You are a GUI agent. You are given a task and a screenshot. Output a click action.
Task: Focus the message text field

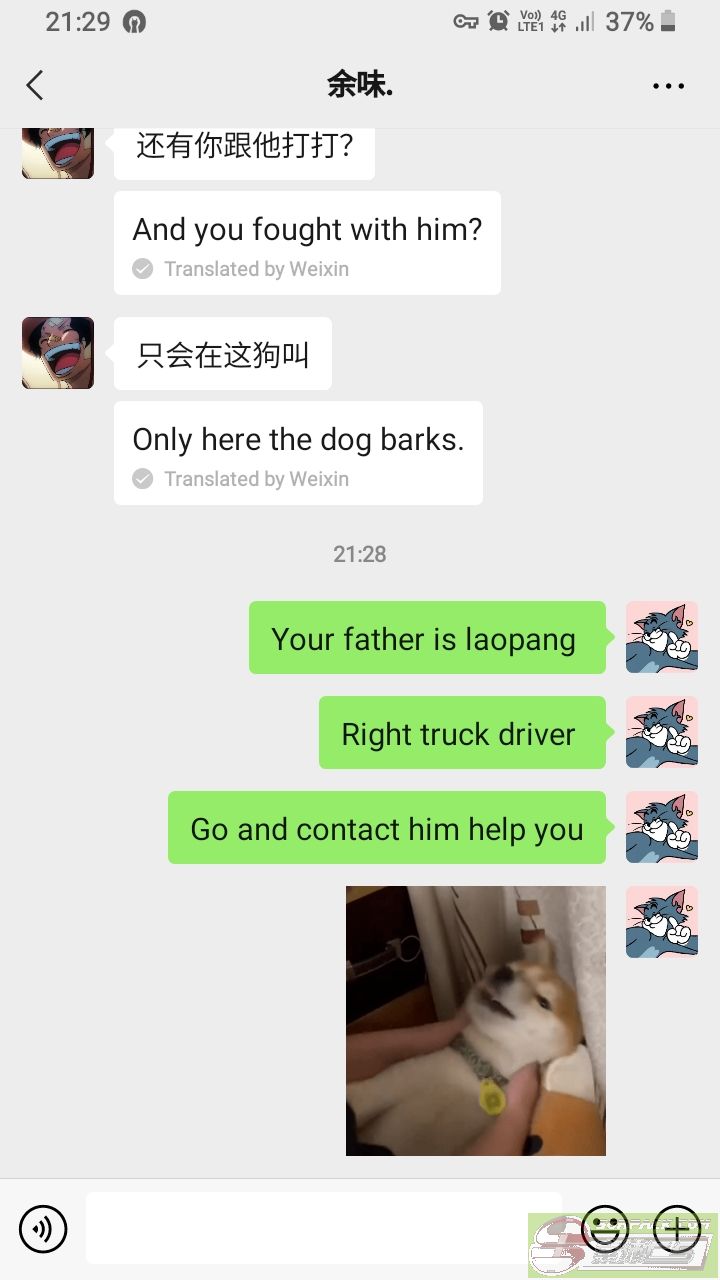(324, 1228)
